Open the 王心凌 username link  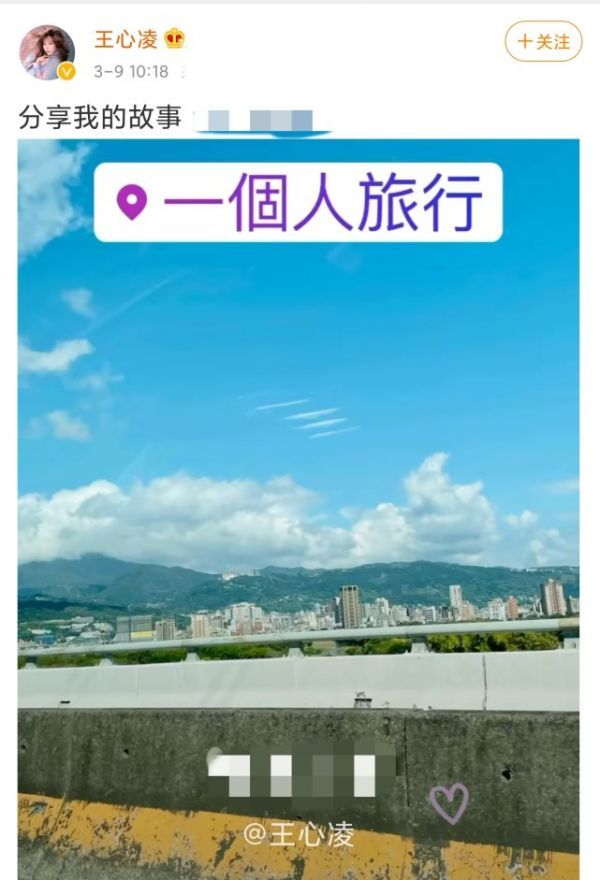click(126, 39)
